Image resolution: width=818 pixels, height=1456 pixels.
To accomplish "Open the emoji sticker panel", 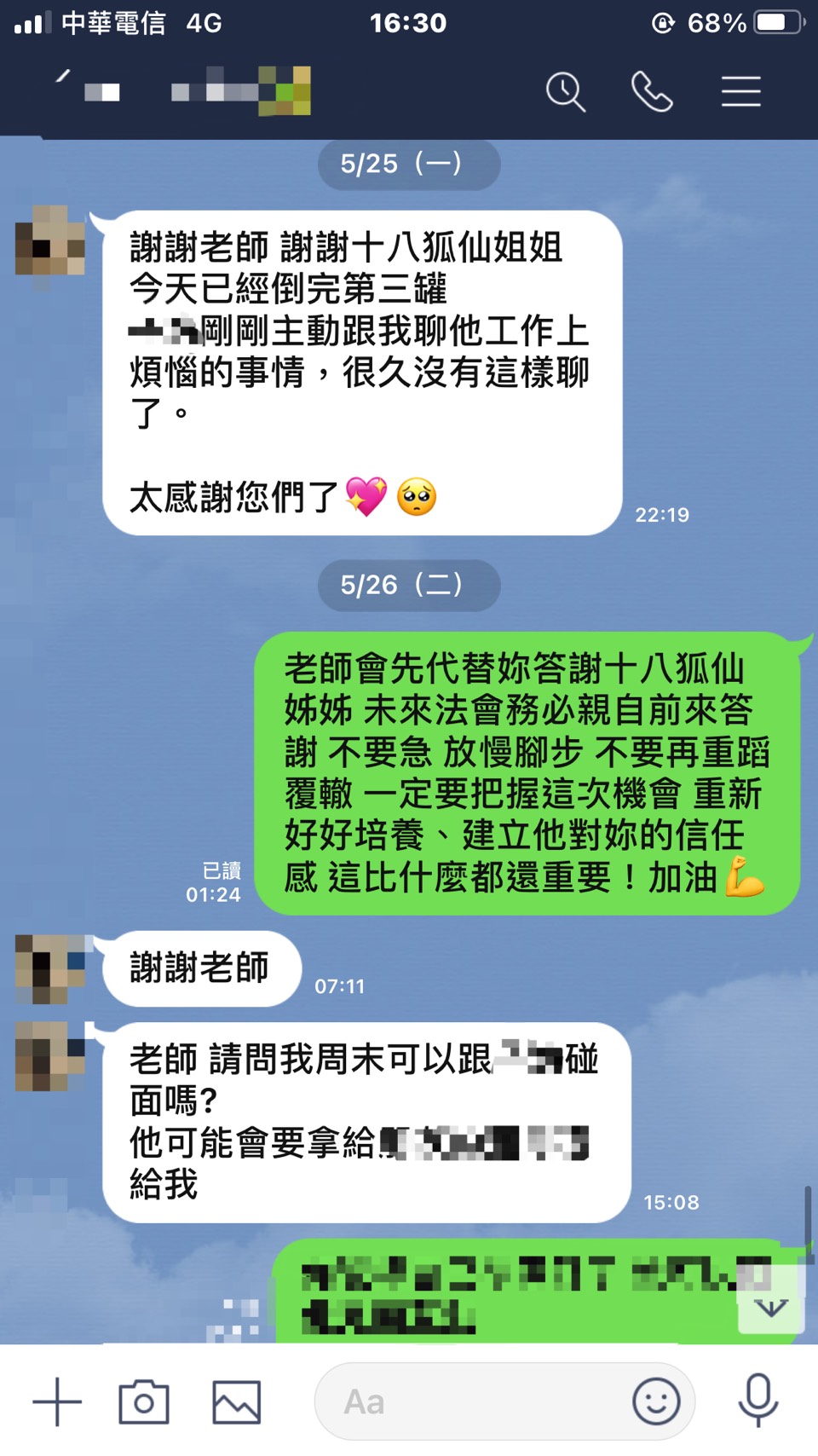I will [656, 1401].
